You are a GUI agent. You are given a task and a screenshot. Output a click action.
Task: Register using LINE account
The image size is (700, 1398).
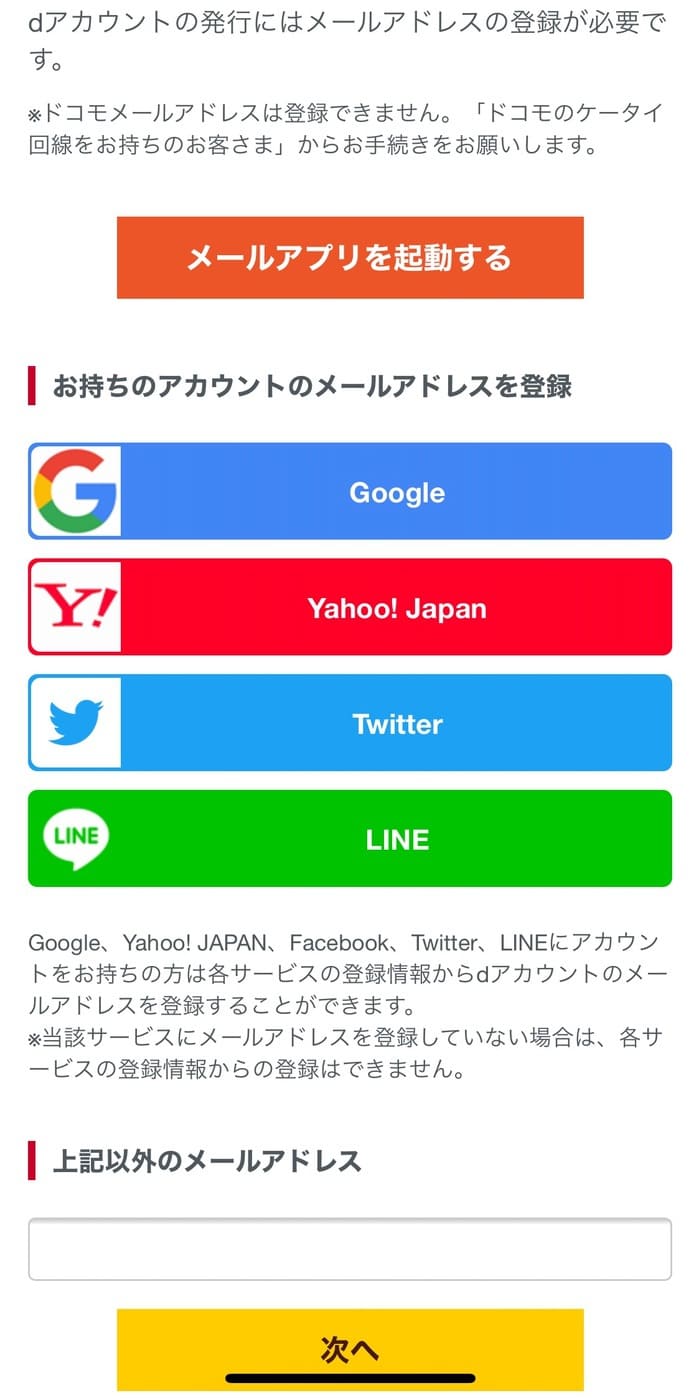[350, 839]
